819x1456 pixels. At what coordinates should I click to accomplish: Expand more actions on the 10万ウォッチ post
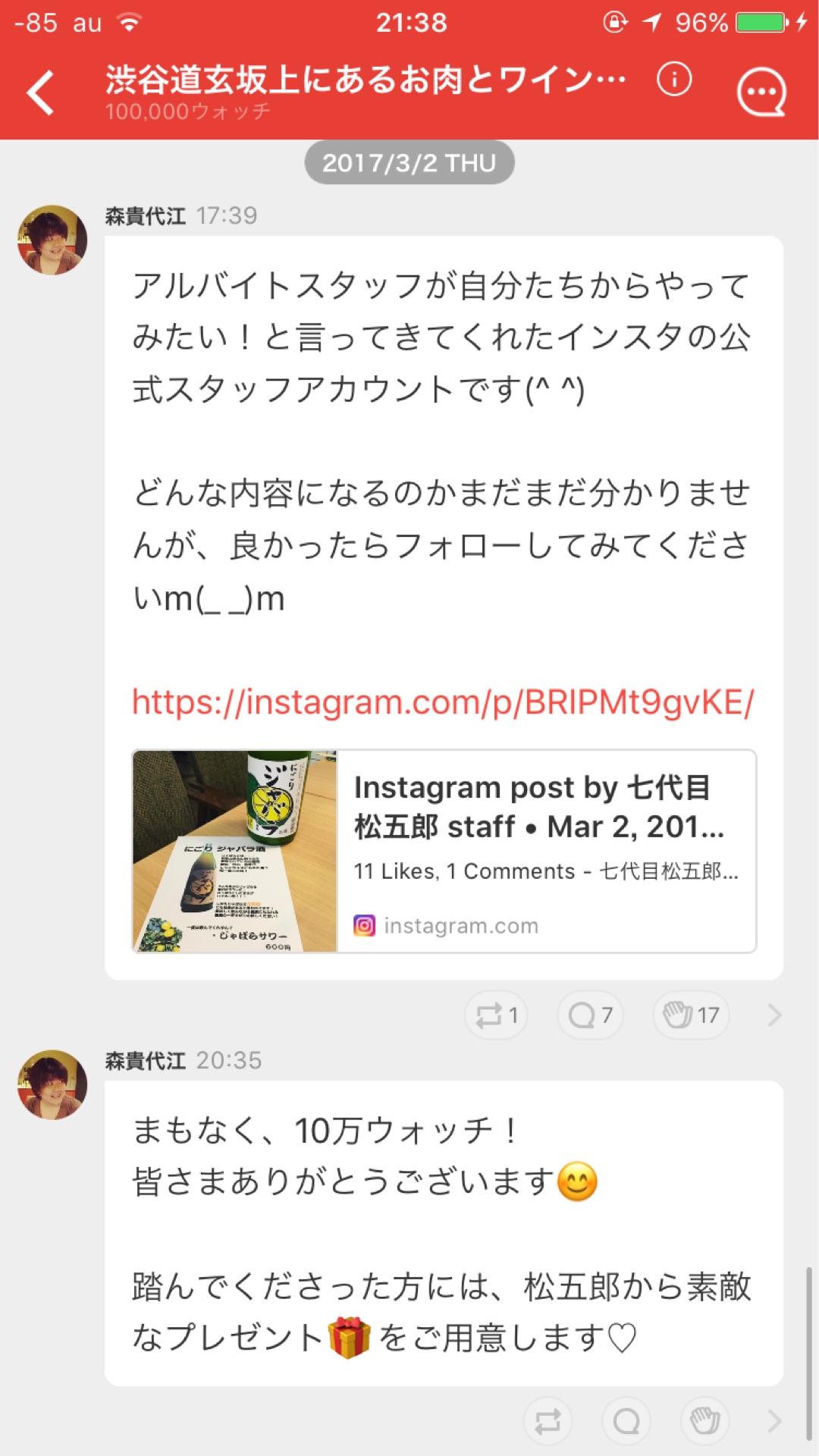[x=774, y=1420]
